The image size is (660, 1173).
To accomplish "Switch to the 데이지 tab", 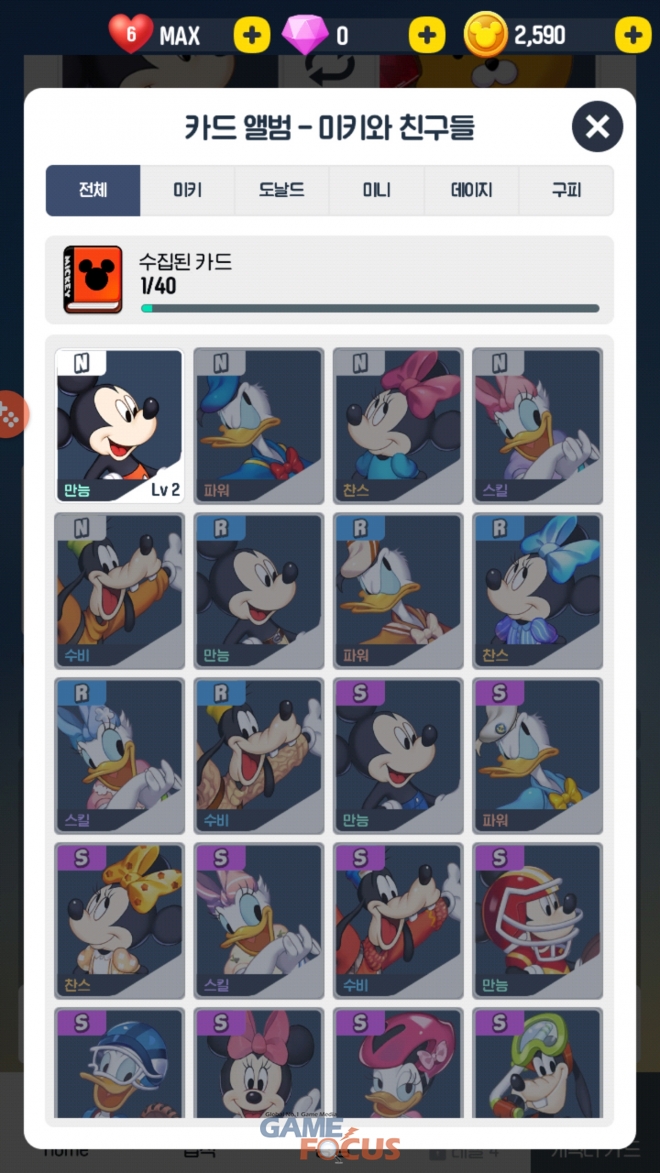I will click(471, 190).
